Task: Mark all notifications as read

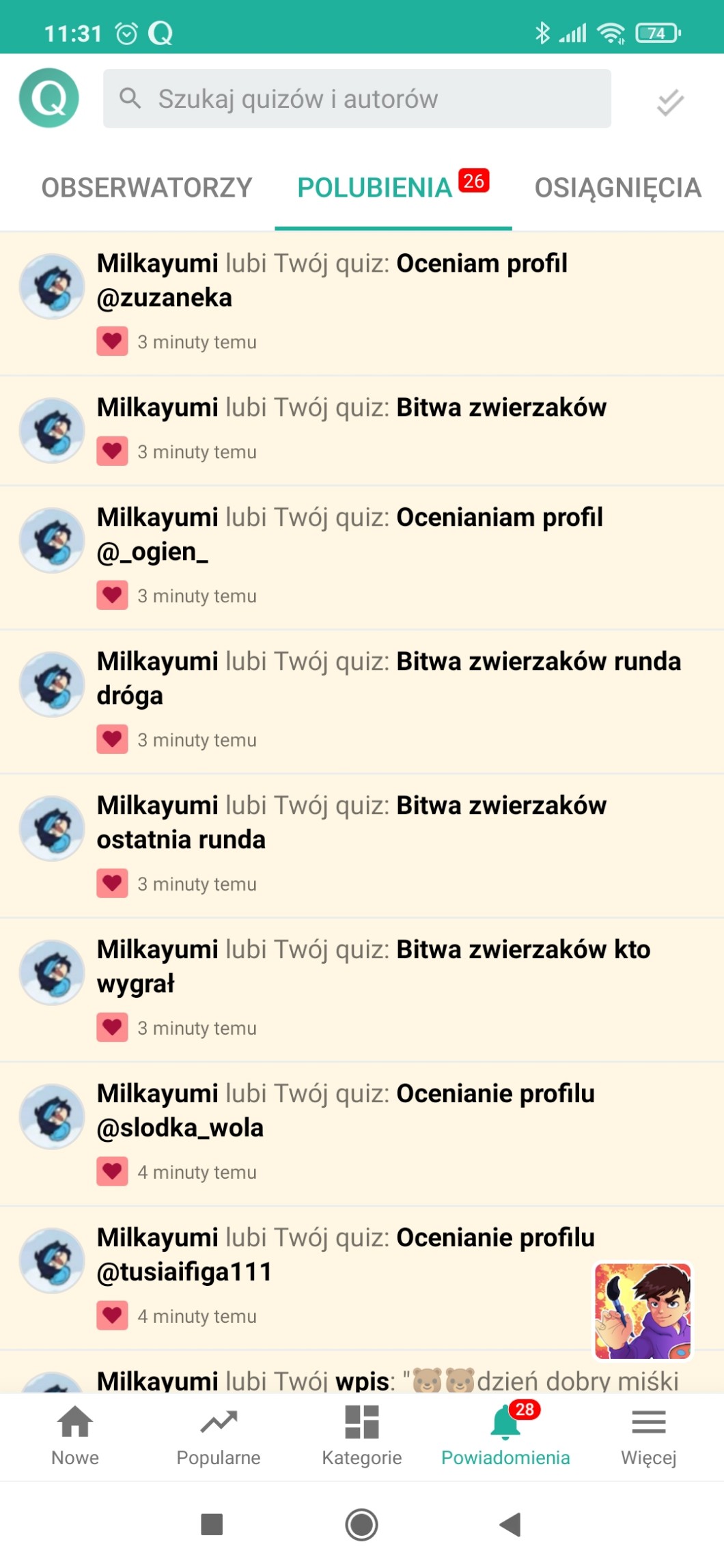Action: [x=669, y=102]
